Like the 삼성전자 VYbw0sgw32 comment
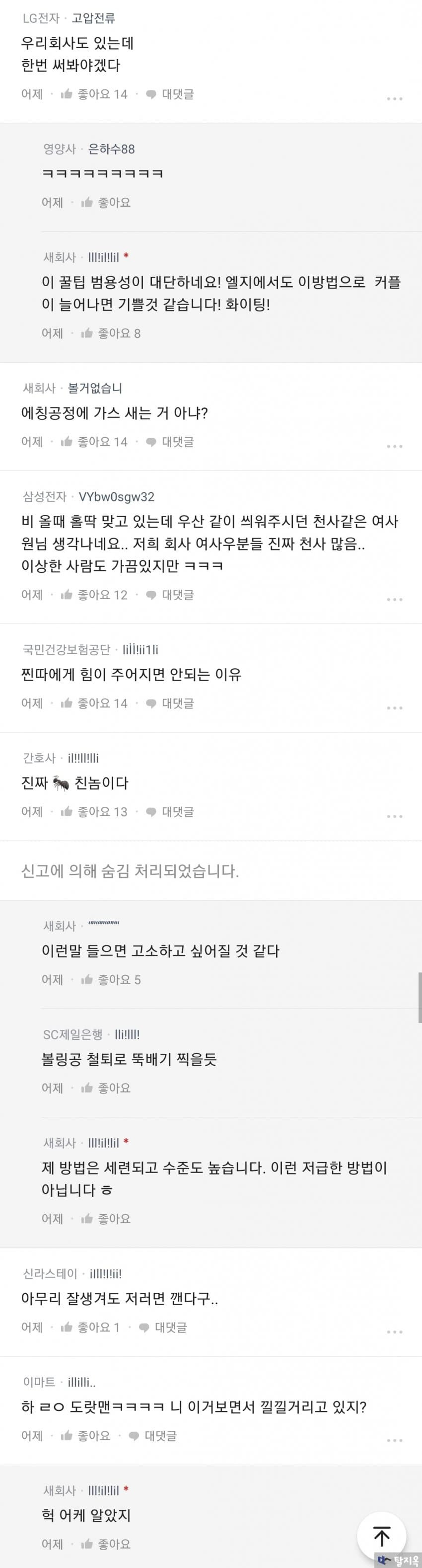Screen dimensions: 422x1568 pyautogui.click(x=94, y=595)
